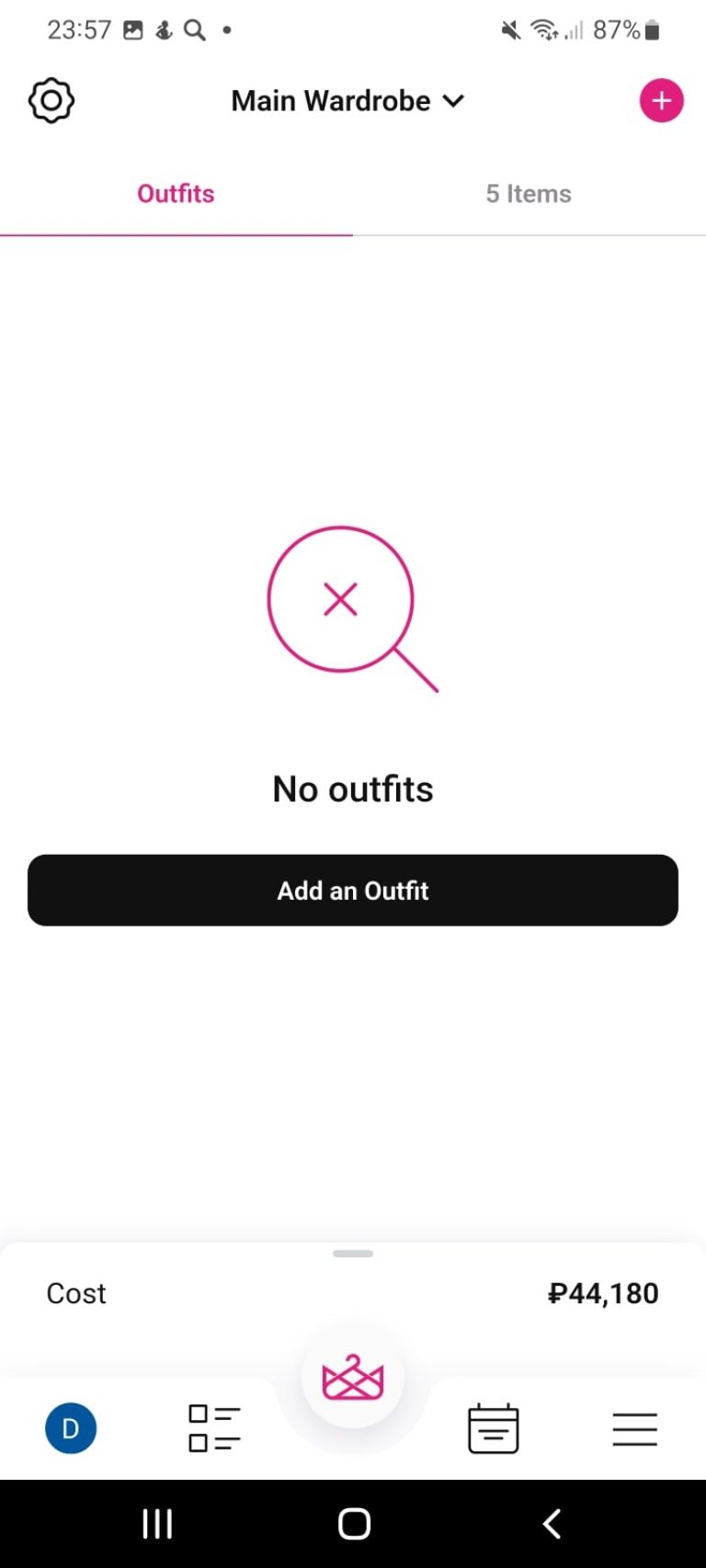
Task: Open the calendar planner icon
Action: (494, 1427)
